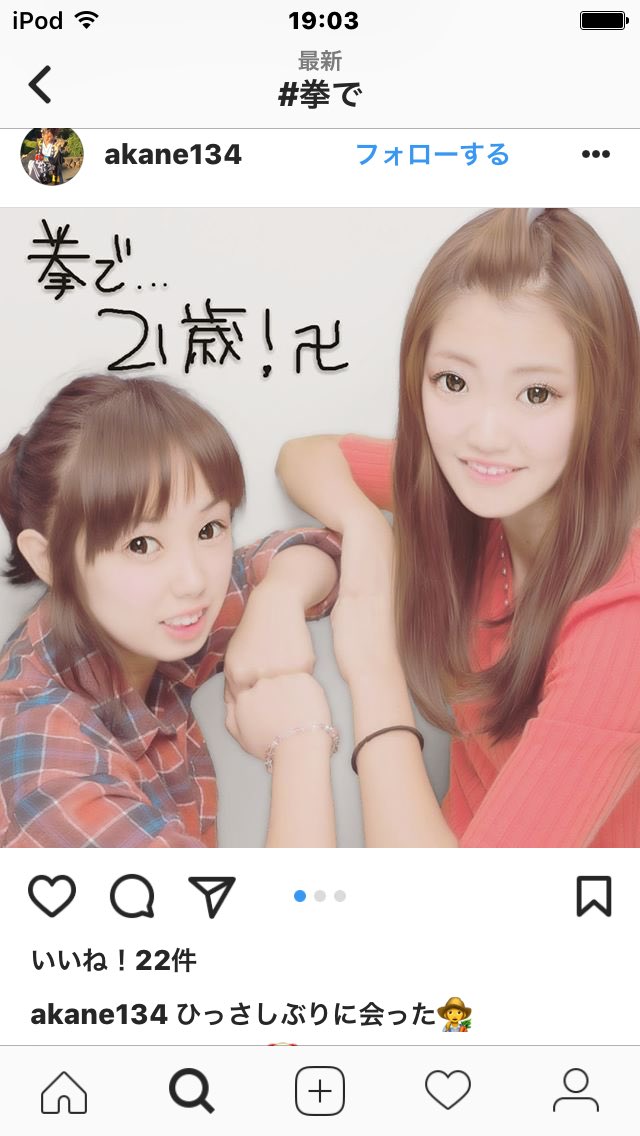Screen dimensions: 640x1136
Task: Switch to the Home tab
Action: tap(64, 1091)
